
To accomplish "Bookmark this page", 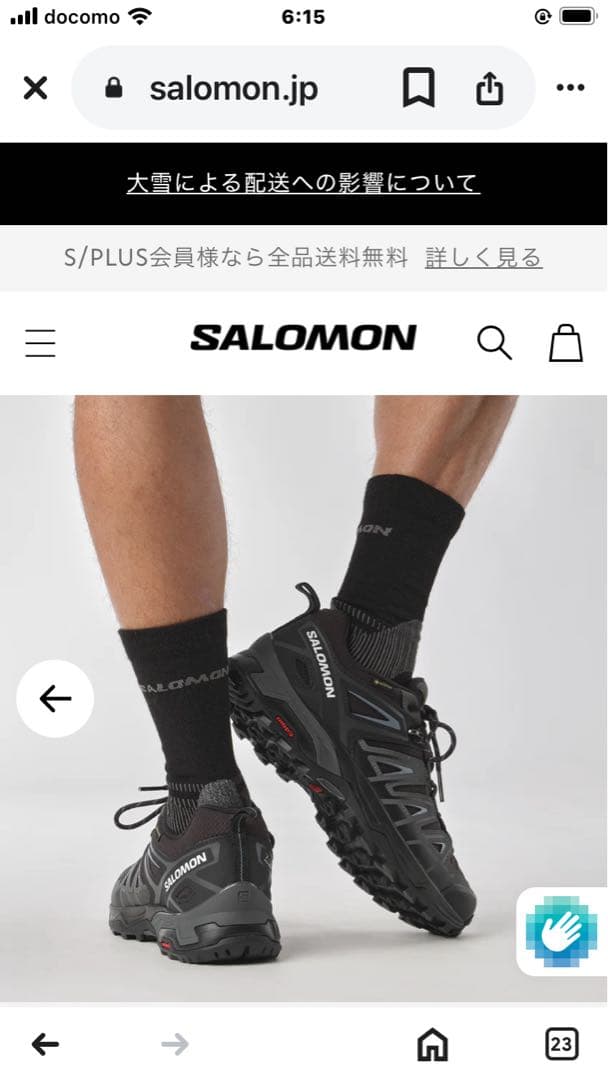I will coord(419,88).
